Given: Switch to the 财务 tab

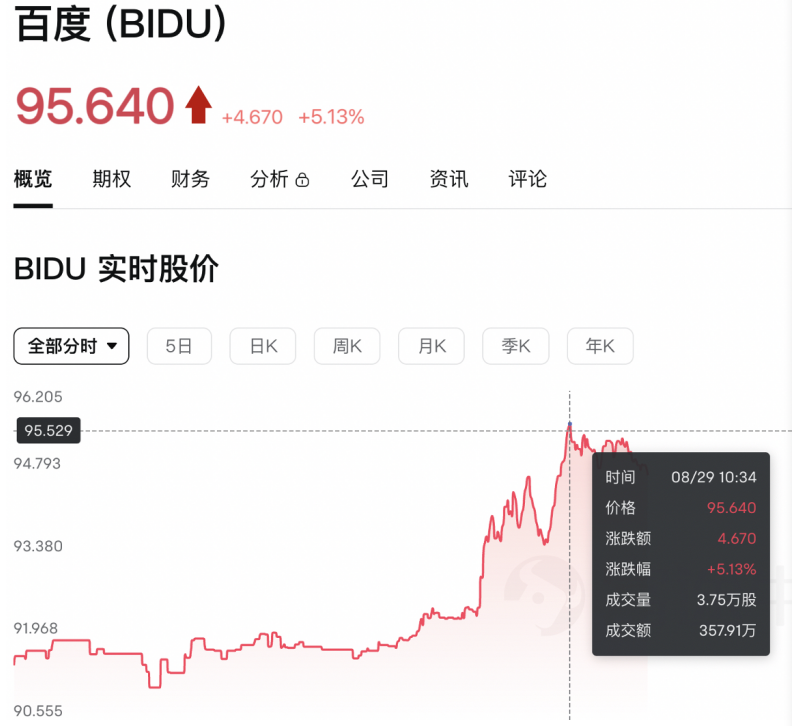Looking at the screenshot, I should pyautogui.click(x=190, y=179).
